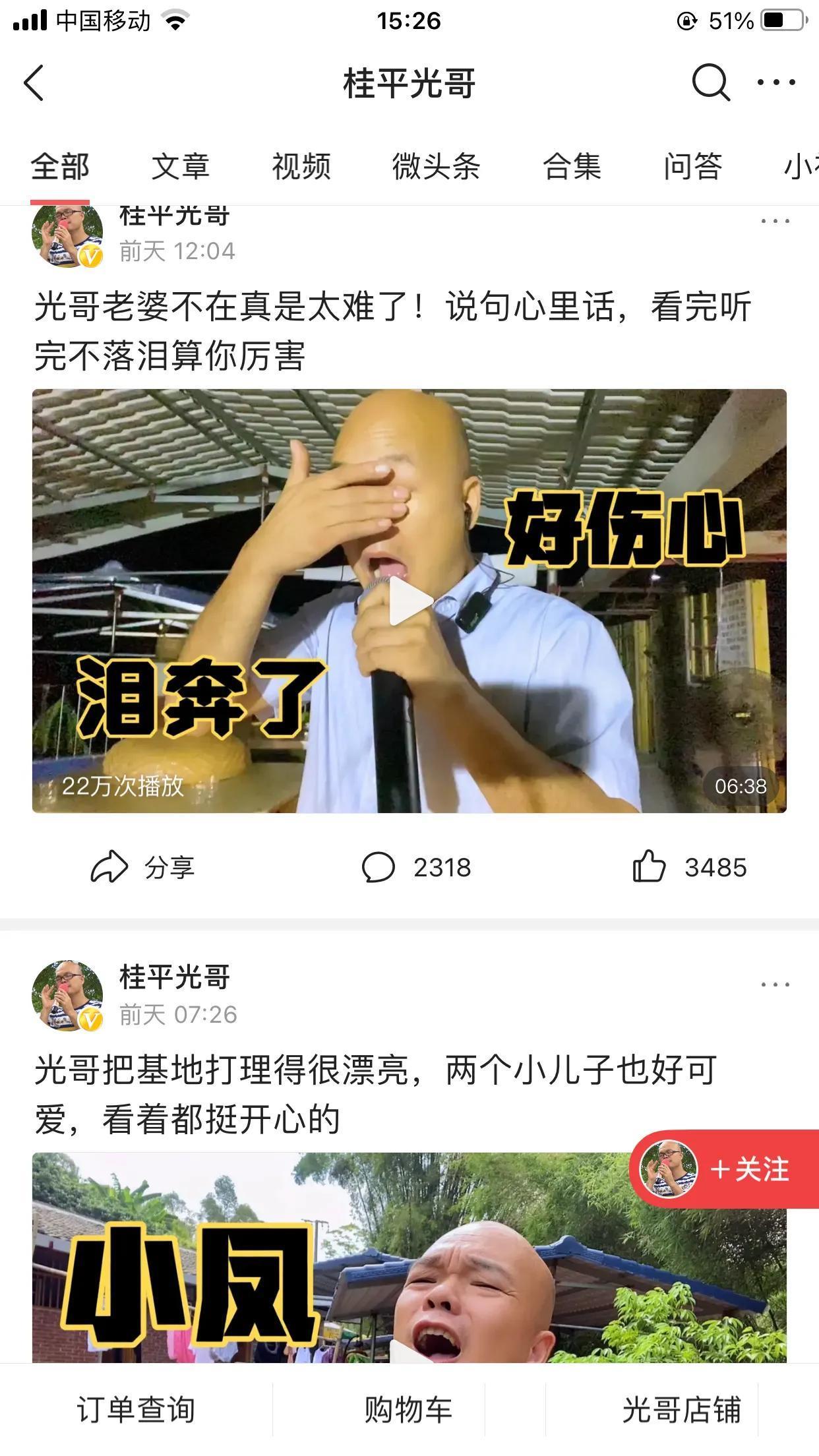Visit 光哥店铺 store
Image resolution: width=819 pixels, height=1456 pixels.
(682, 1410)
